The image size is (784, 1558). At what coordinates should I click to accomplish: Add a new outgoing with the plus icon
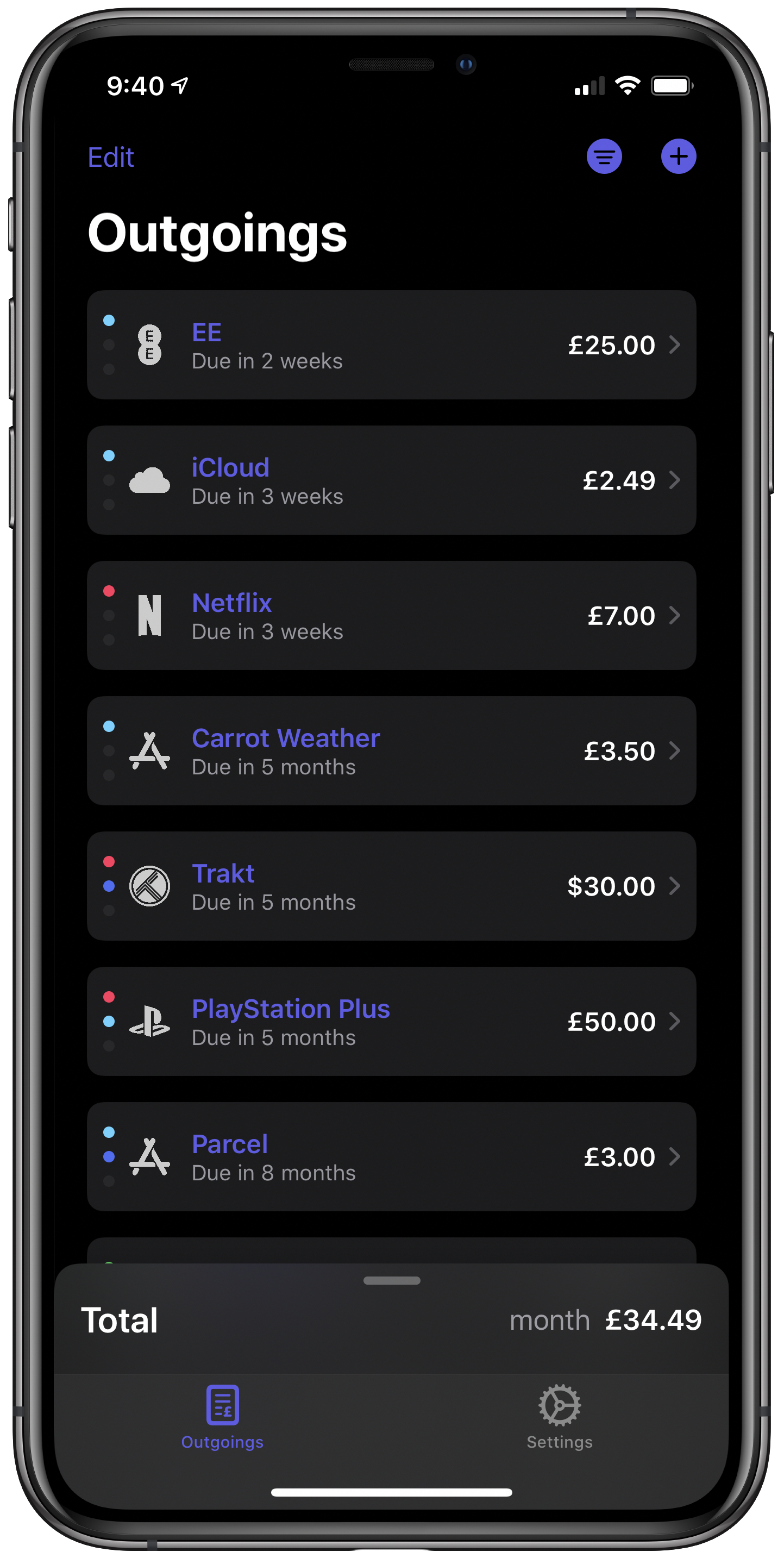click(x=678, y=157)
